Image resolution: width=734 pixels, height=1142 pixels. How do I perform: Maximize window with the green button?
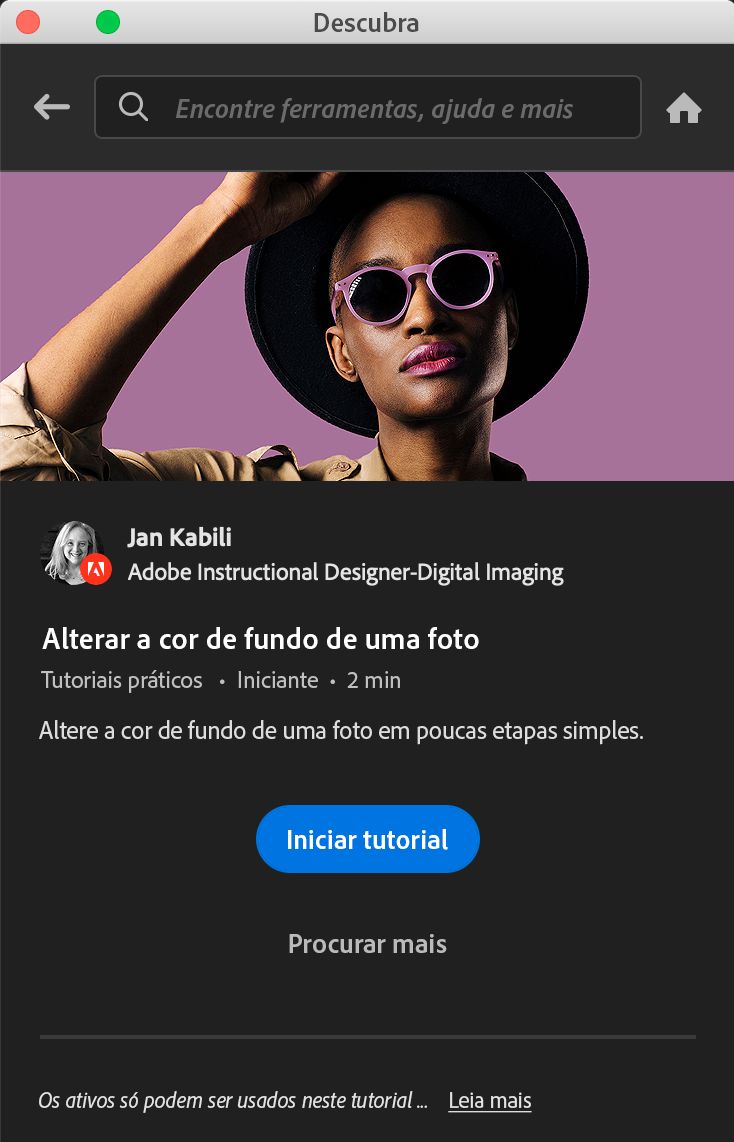pyautogui.click(x=107, y=22)
